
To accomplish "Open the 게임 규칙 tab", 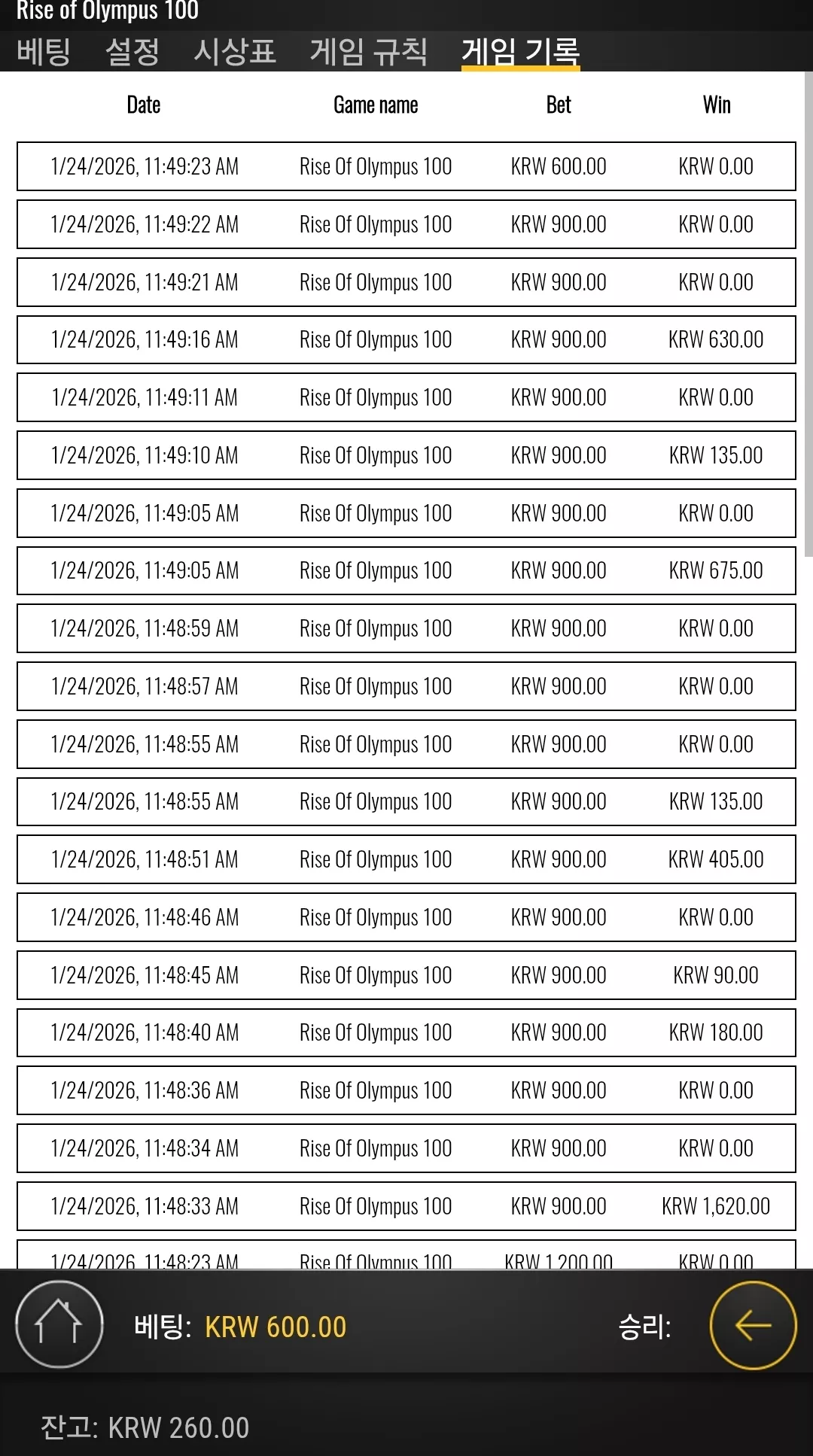I will click(x=369, y=52).
